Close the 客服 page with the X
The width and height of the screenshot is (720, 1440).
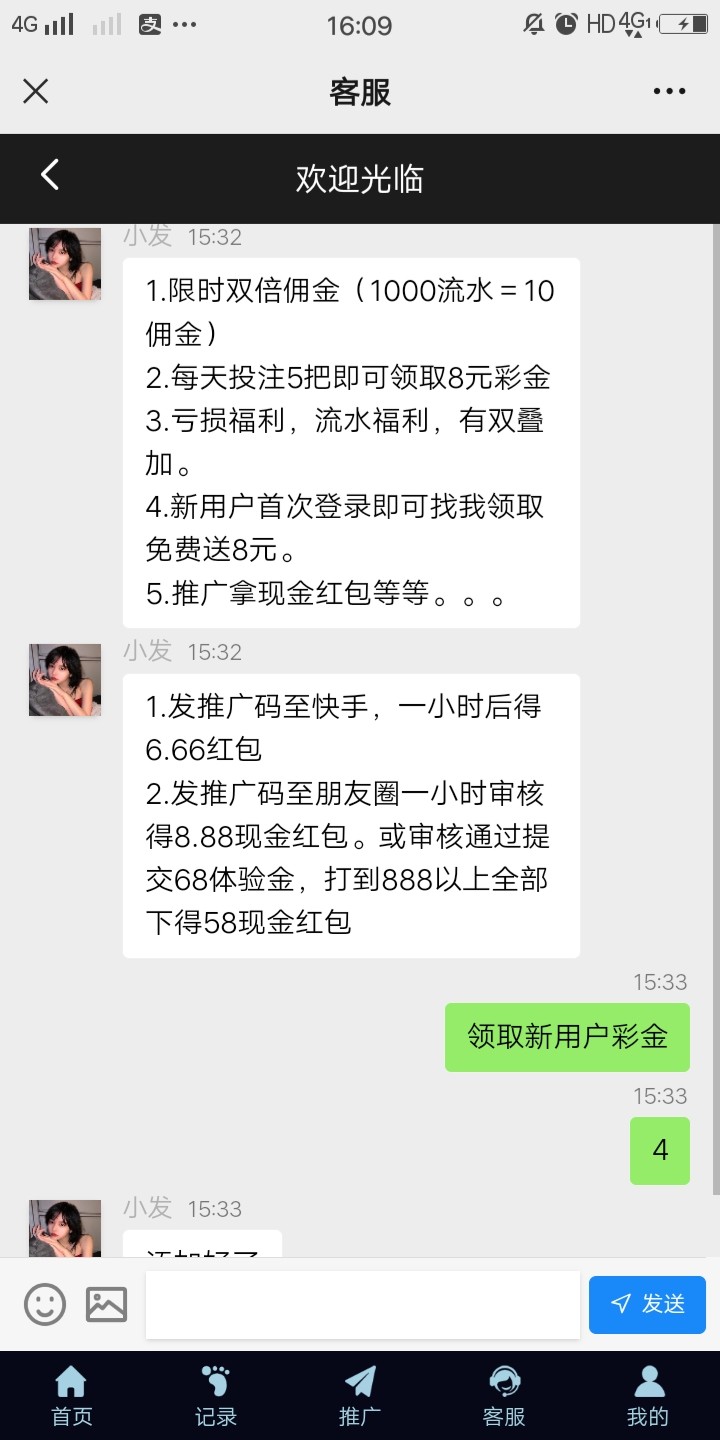(36, 92)
